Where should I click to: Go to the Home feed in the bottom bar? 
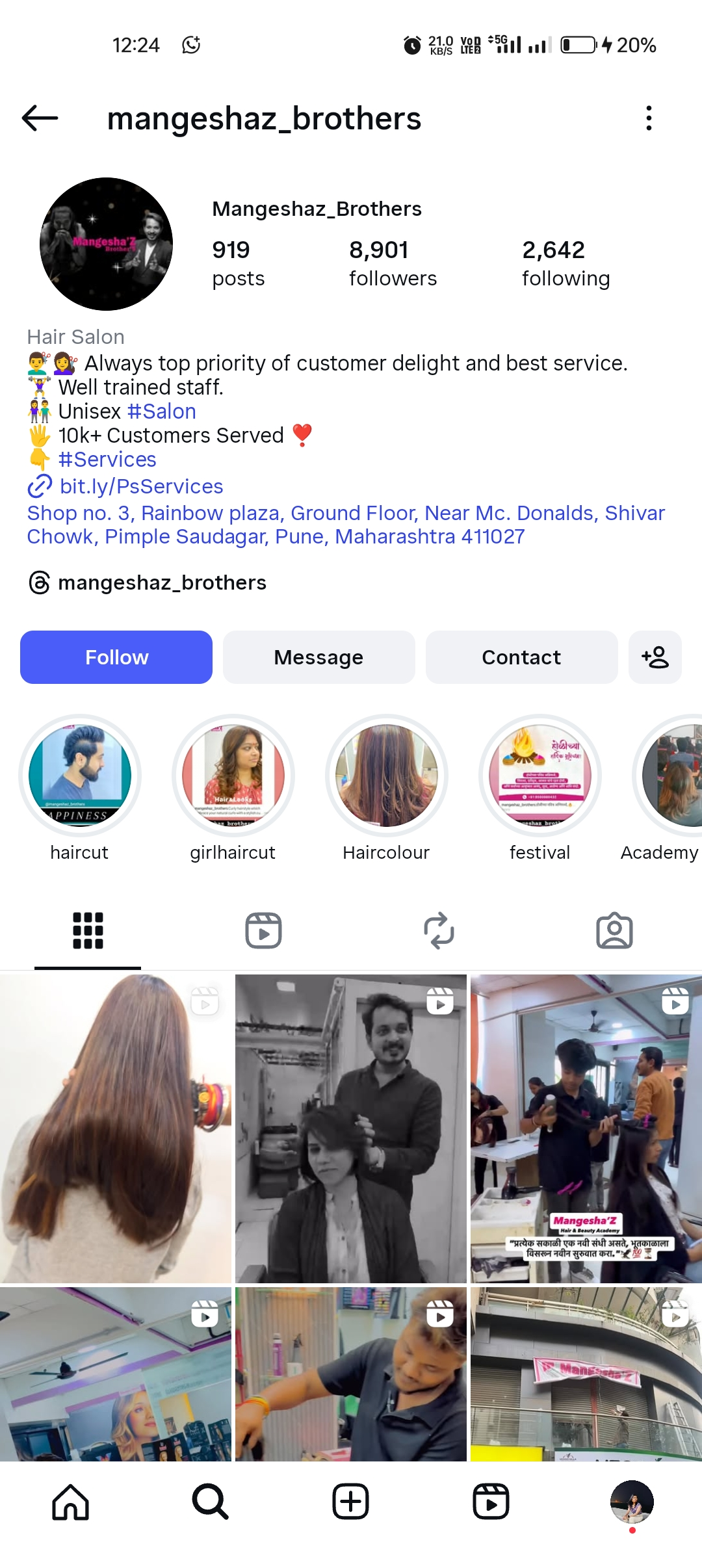click(x=70, y=1502)
